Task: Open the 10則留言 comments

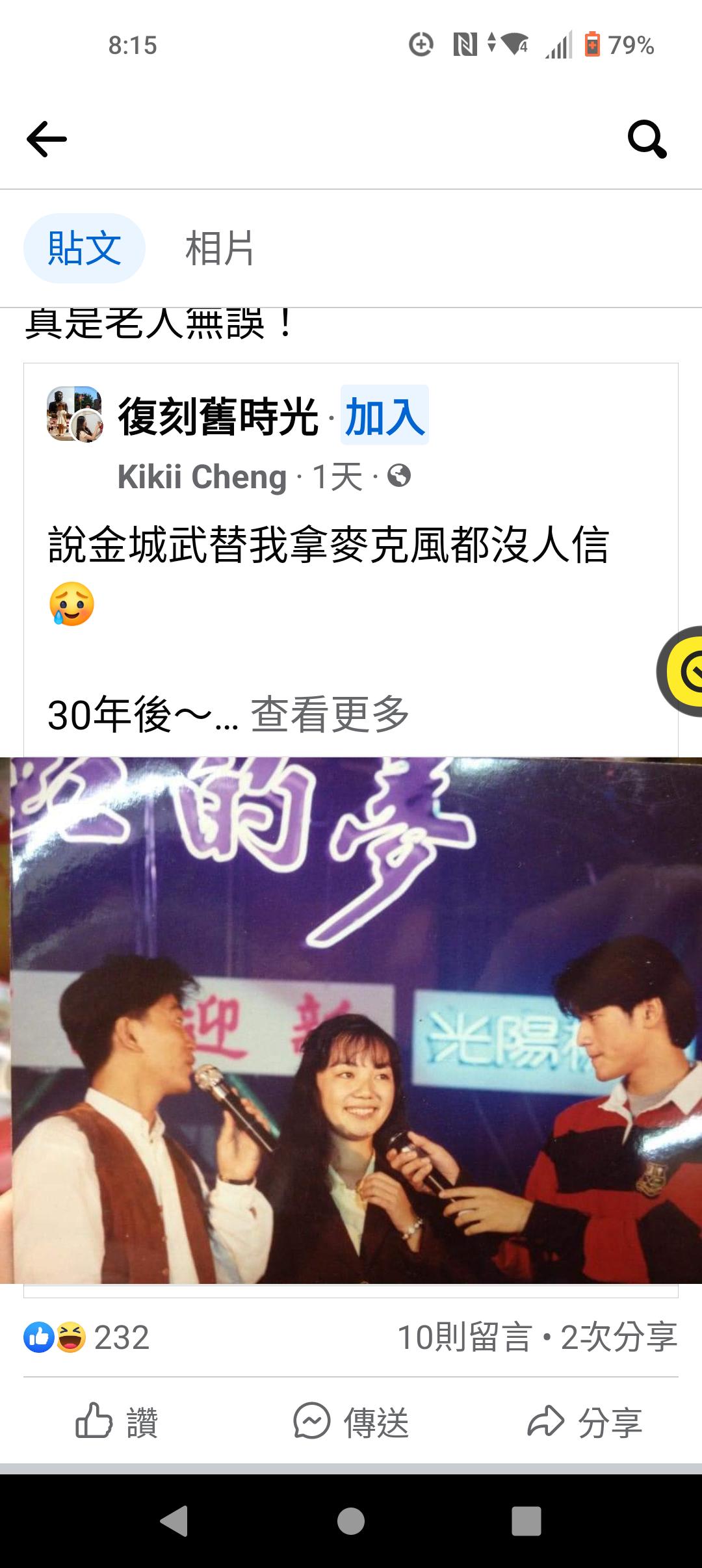Action: click(x=464, y=1338)
